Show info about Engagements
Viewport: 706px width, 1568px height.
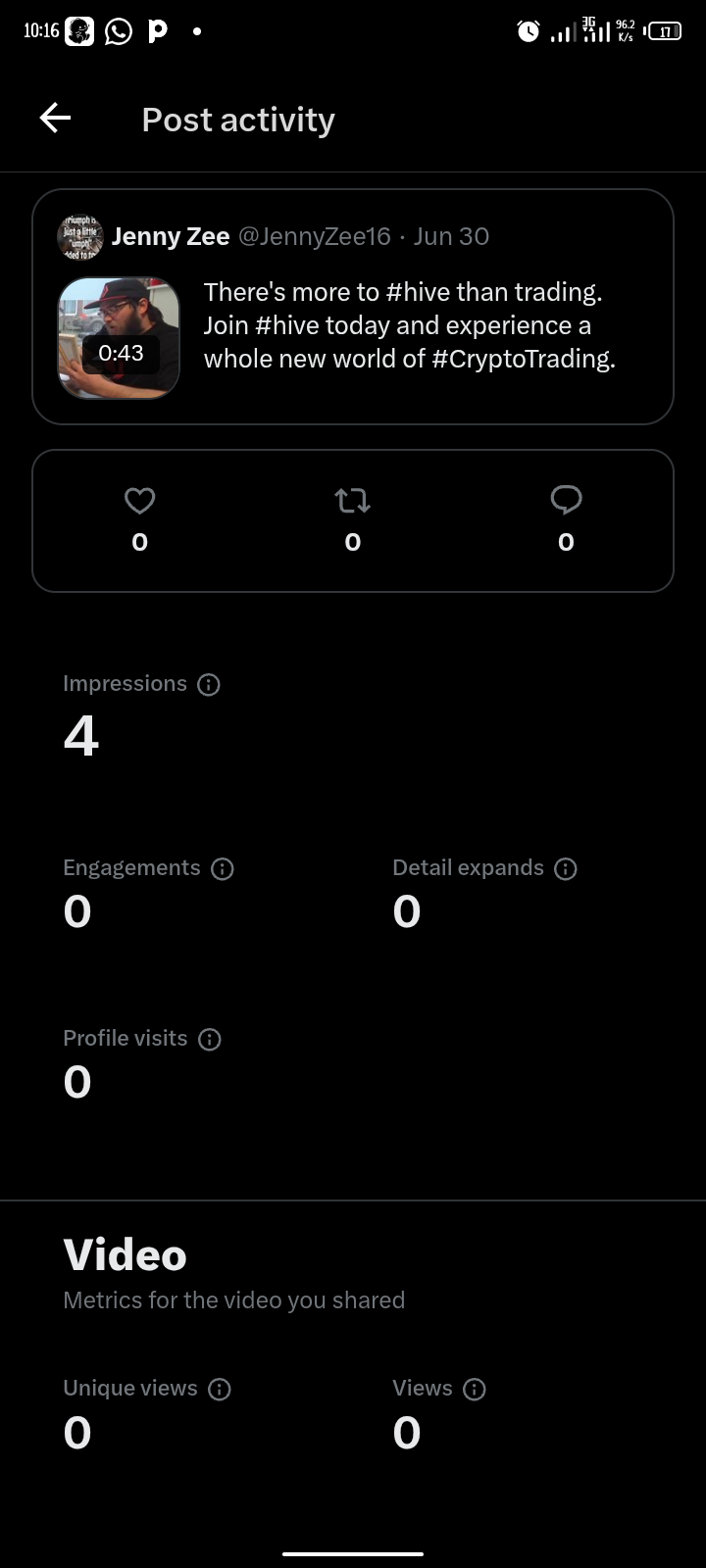point(223,869)
